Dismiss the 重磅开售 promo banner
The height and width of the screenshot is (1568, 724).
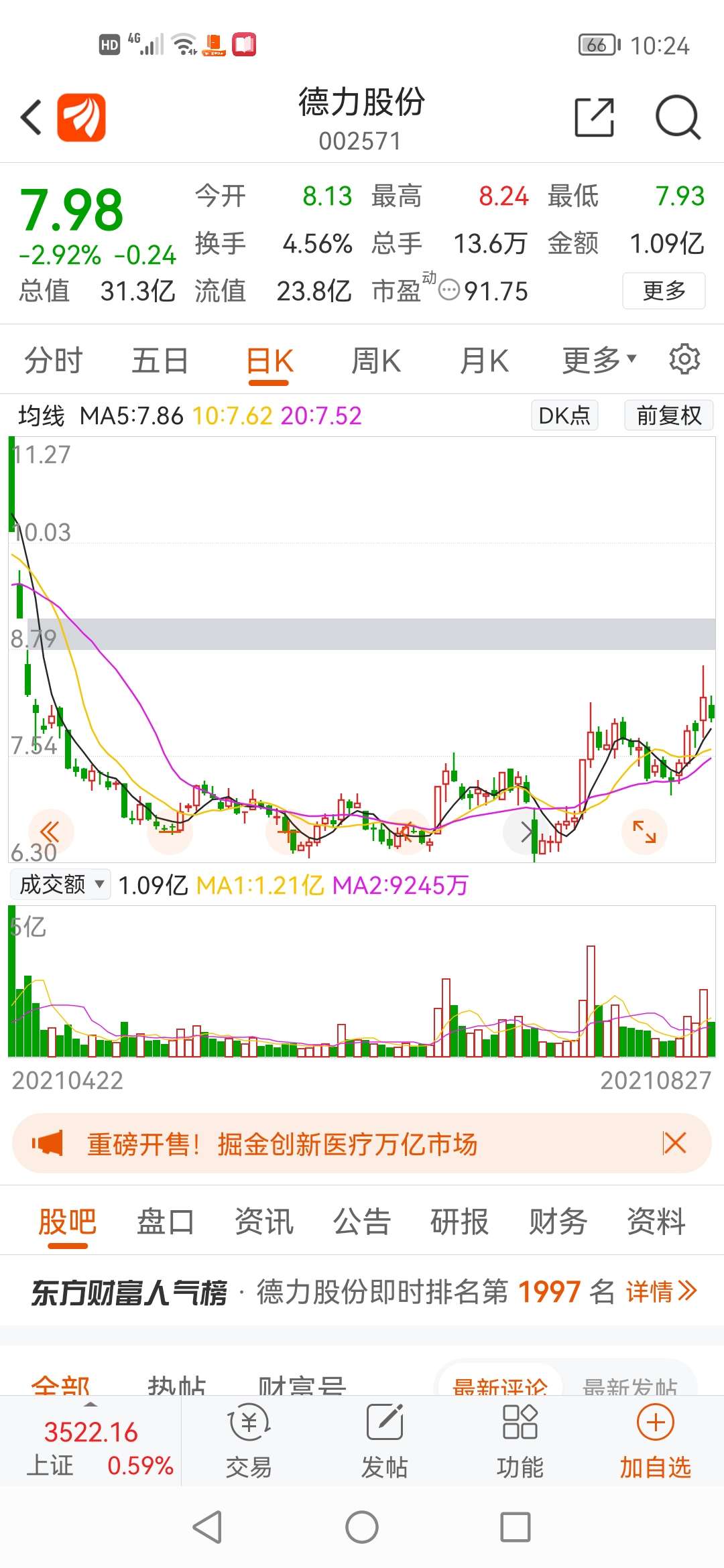(x=674, y=1143)
